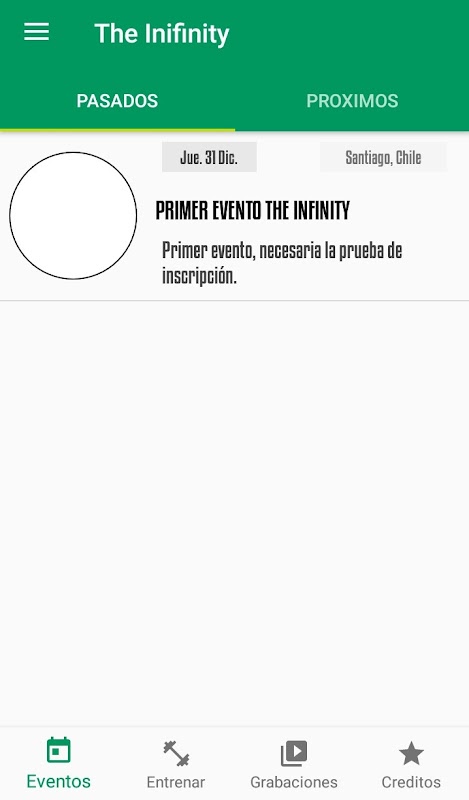Screen dimensions: 469x800
Task: Select the Pasados tab
Action: click(117, 101)
